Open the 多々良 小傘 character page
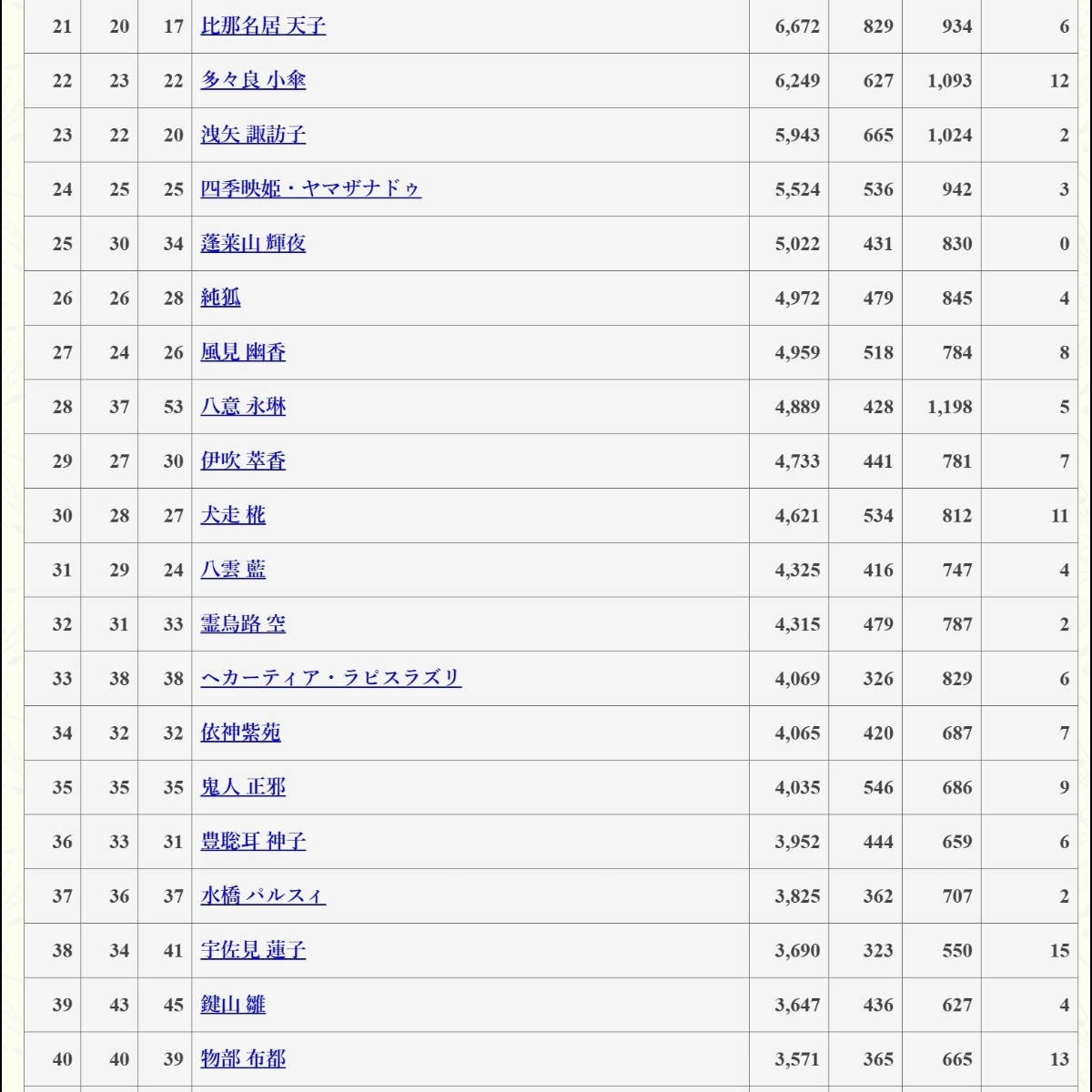The height and width of the screenshot is (1092, 1092). [x=253, y=81]
